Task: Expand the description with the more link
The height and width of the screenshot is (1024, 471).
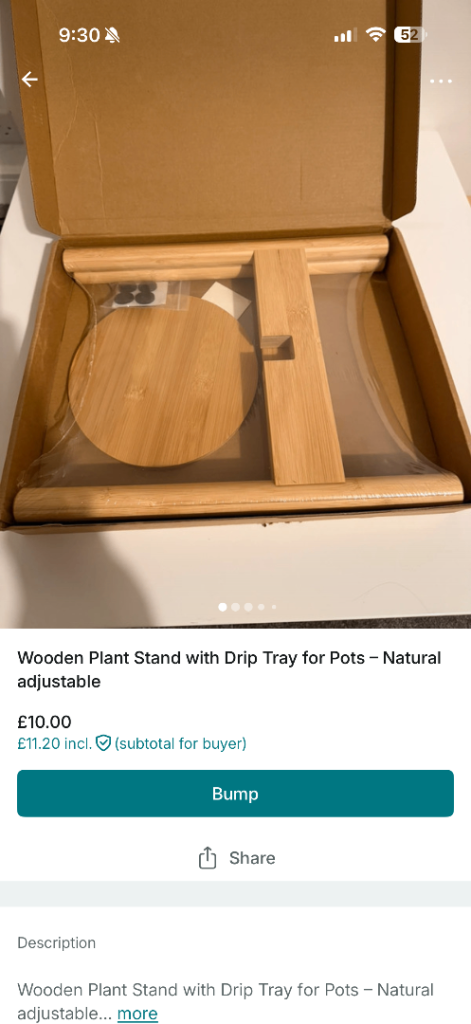Action: pyautogui.click(x=137, y=1014)
